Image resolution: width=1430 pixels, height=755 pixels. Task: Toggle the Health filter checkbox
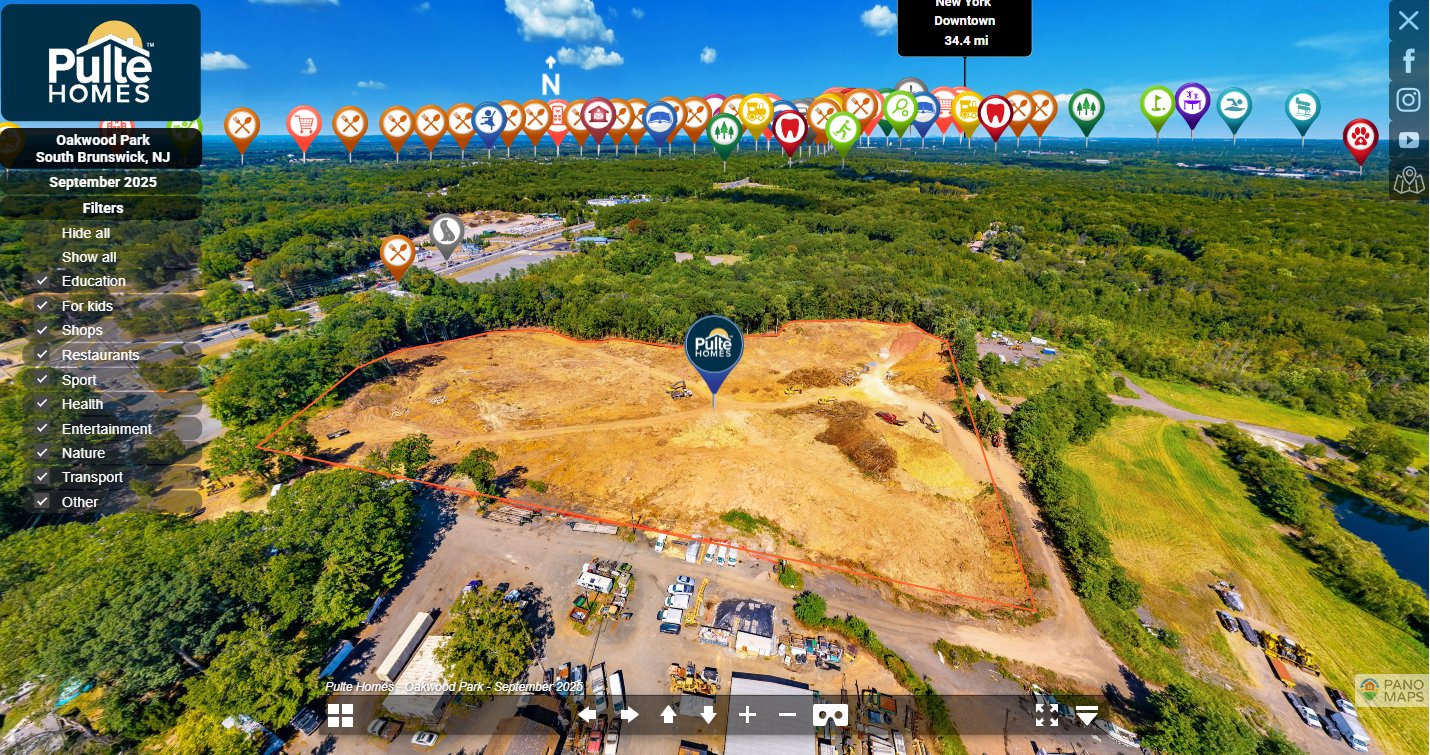pos(42,404)
